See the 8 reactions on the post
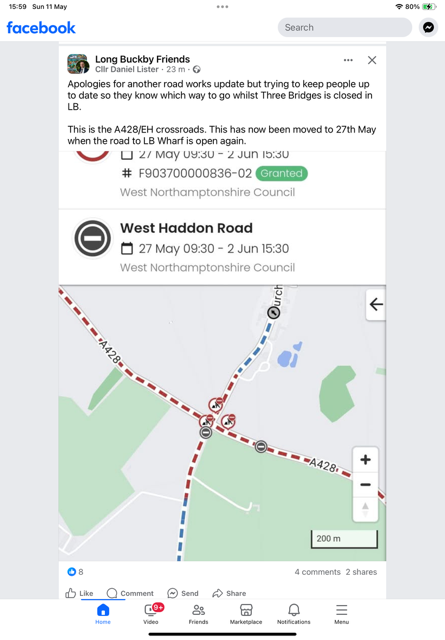The width and height of the screenshot is (445, 640). point(75,572)
